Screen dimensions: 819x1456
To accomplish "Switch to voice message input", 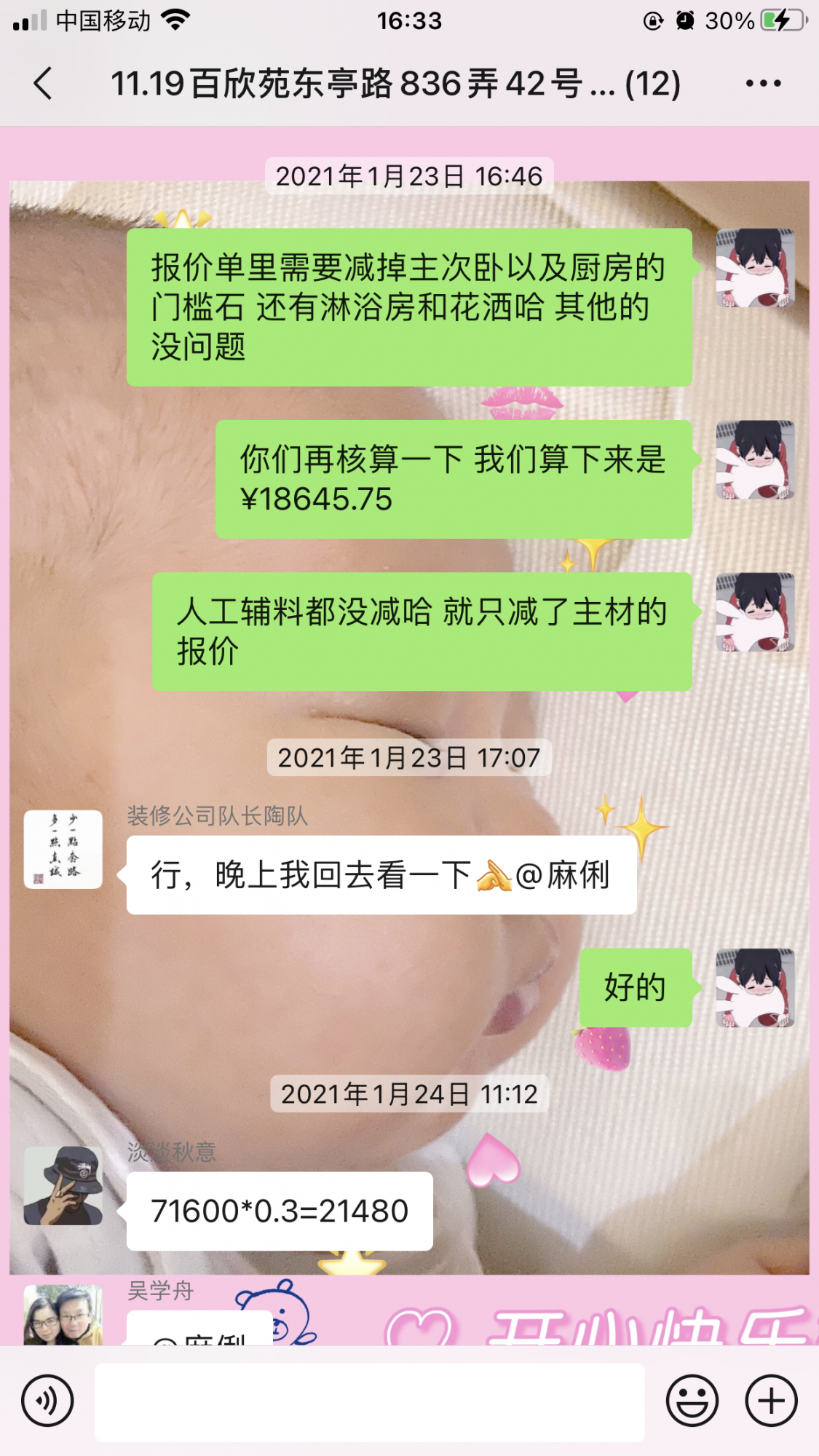I will pos(47,1401).
